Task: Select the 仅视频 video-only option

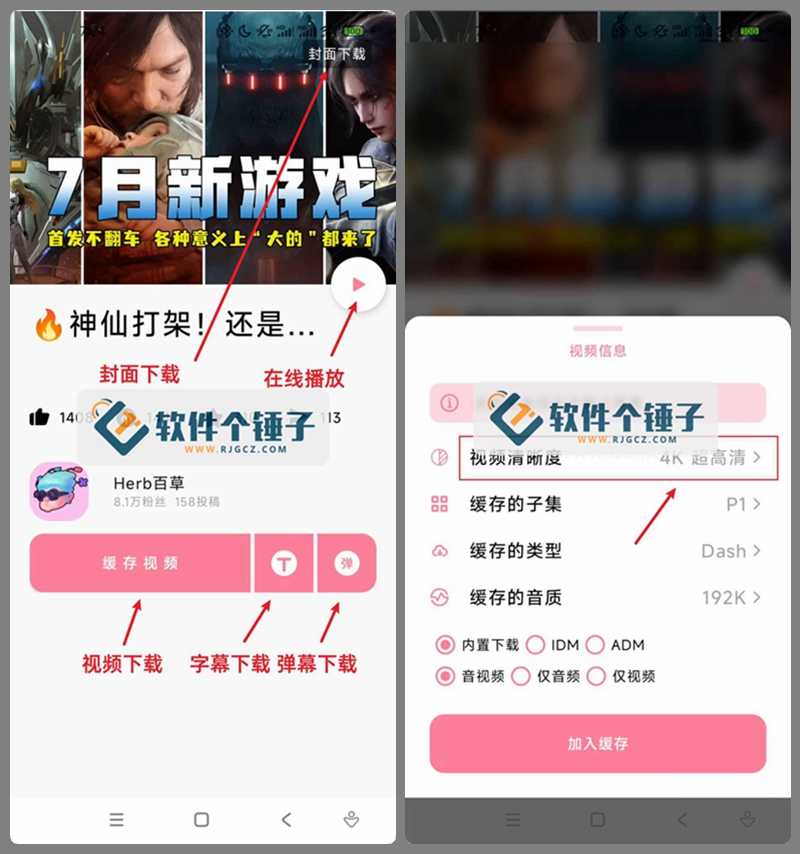Action: click(595, 677)
